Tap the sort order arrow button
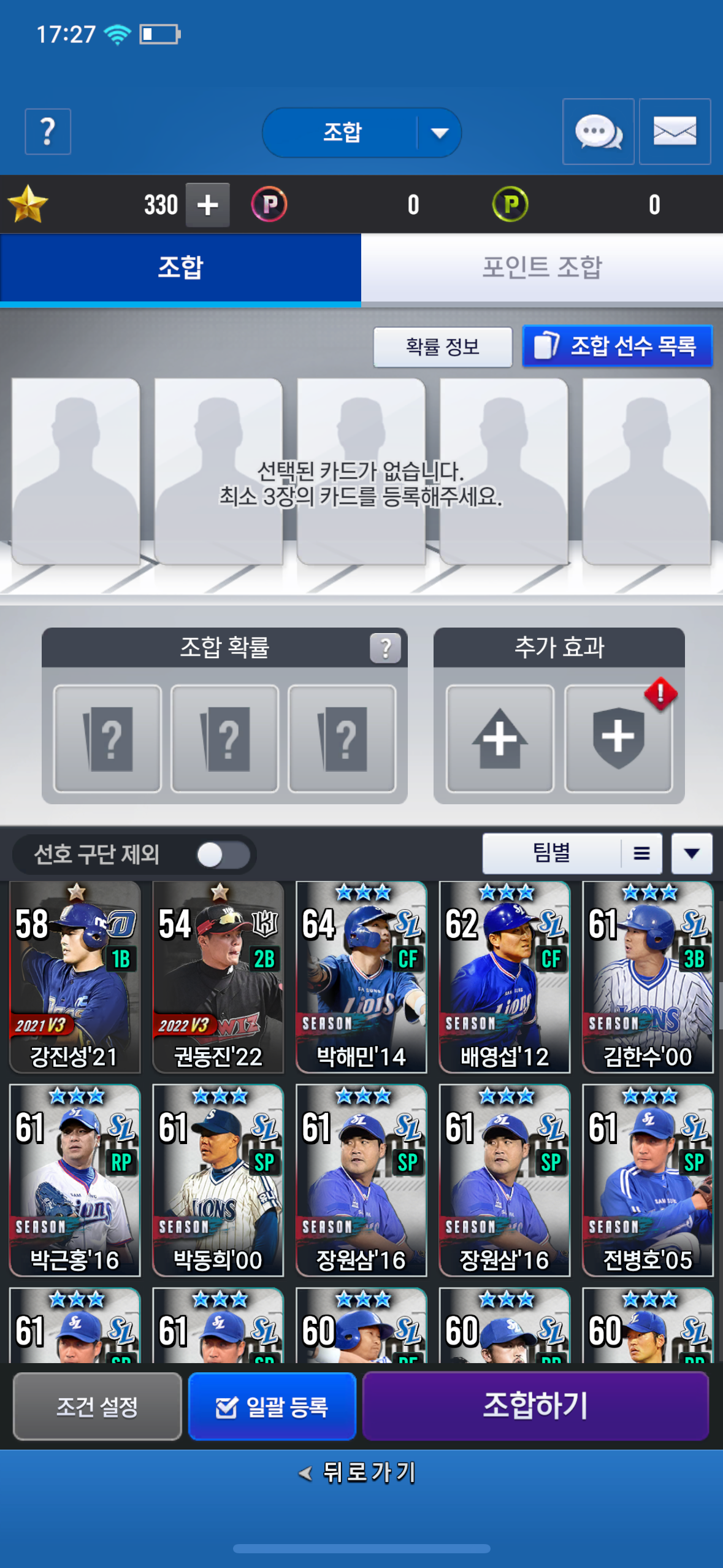723x1568 pixels. [692, 853]
